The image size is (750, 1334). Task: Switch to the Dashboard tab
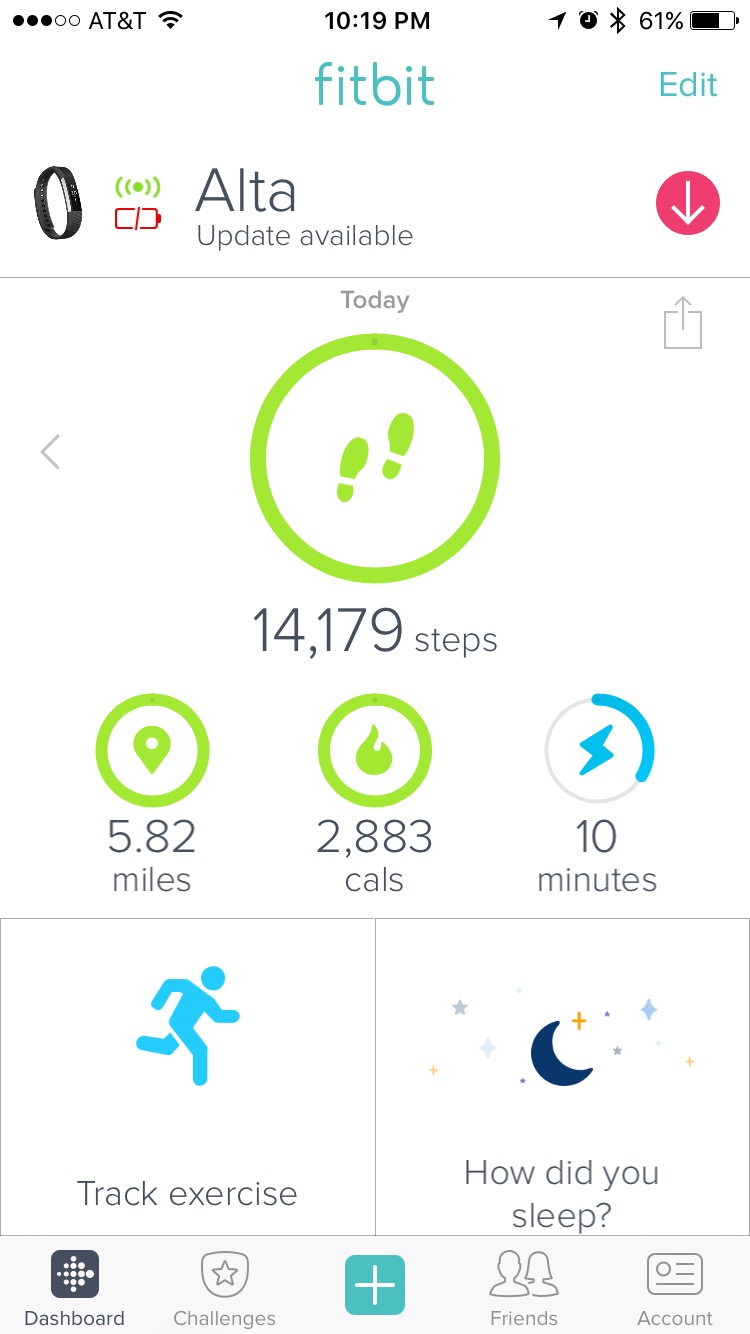coord(75,1288)
